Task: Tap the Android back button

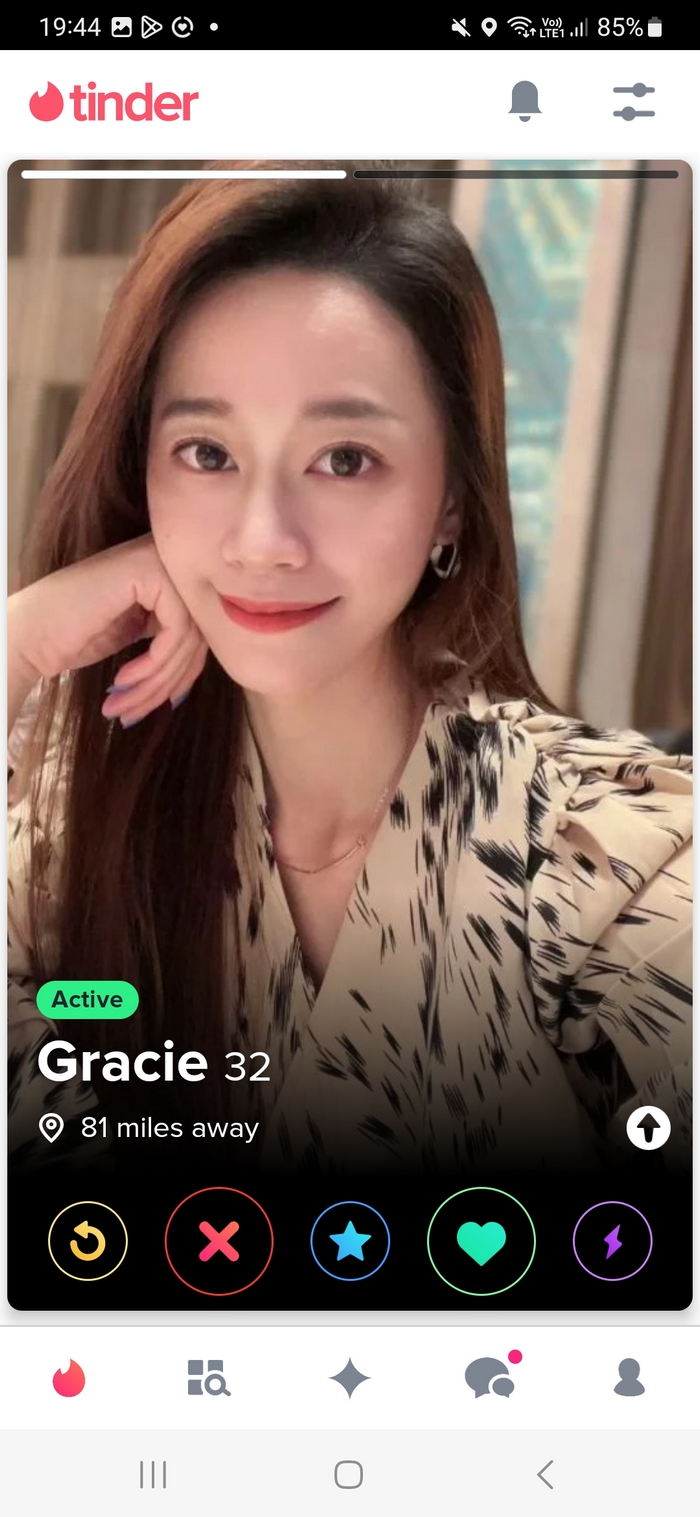Action: [x=545, y=1474]
